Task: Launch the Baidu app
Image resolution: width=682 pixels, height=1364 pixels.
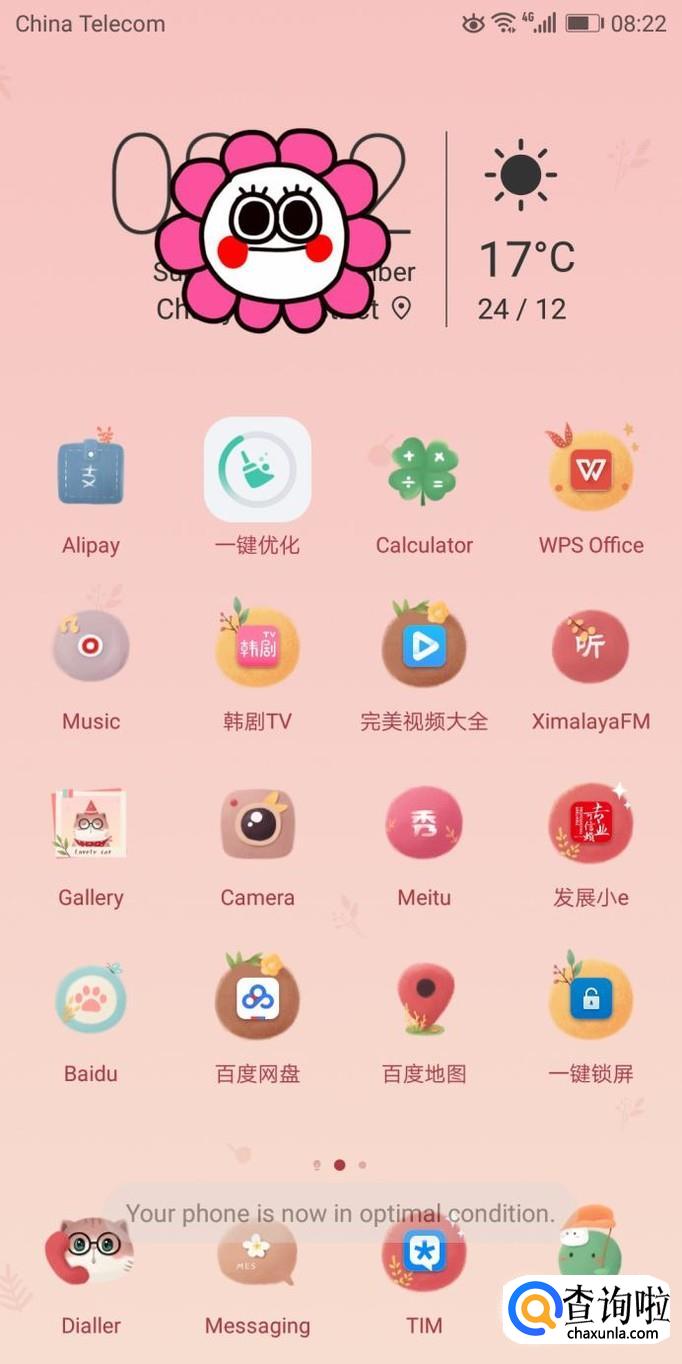Action: [x=91, y=1000]
